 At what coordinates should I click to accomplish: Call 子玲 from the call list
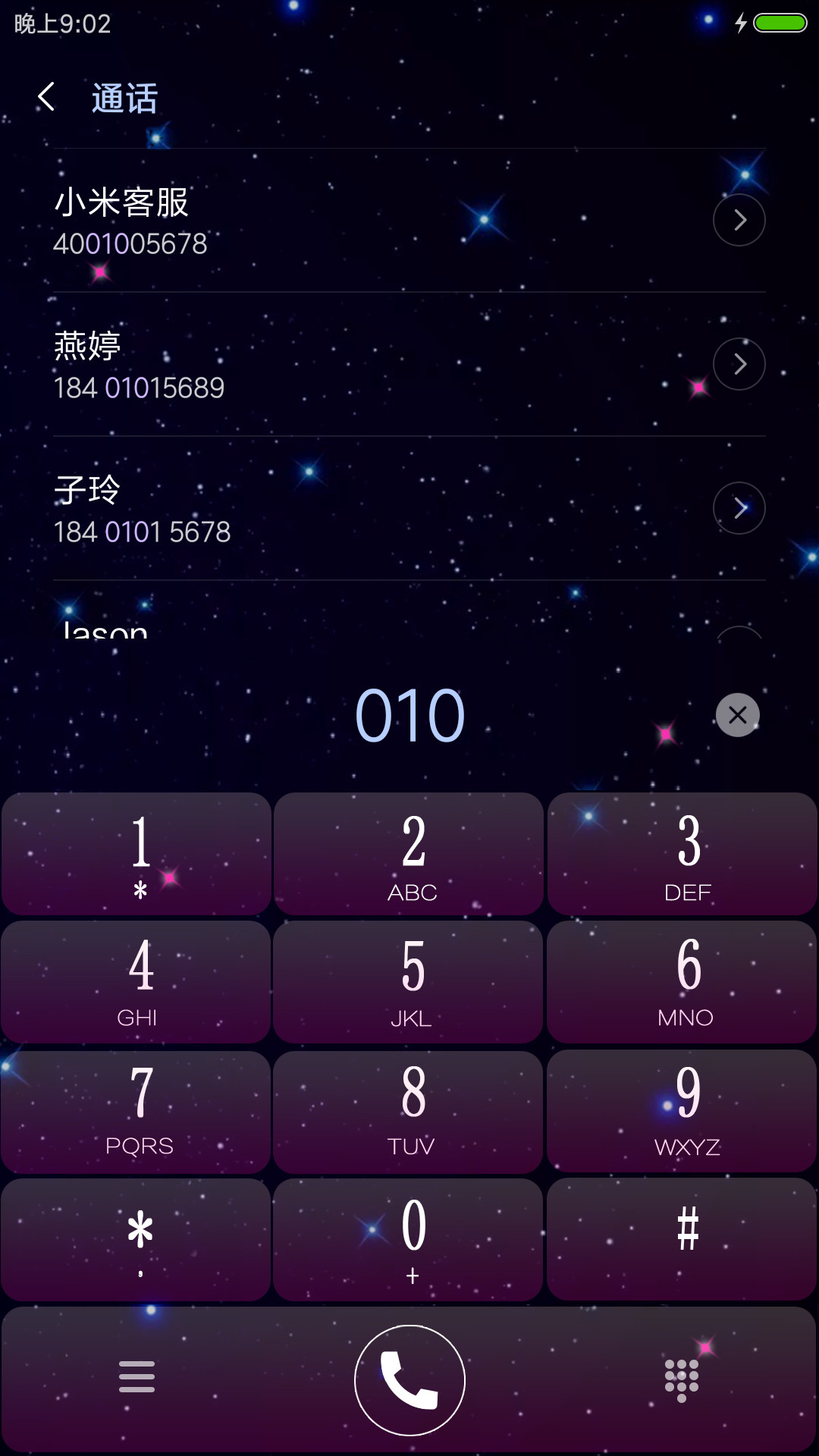coord(372,509)
